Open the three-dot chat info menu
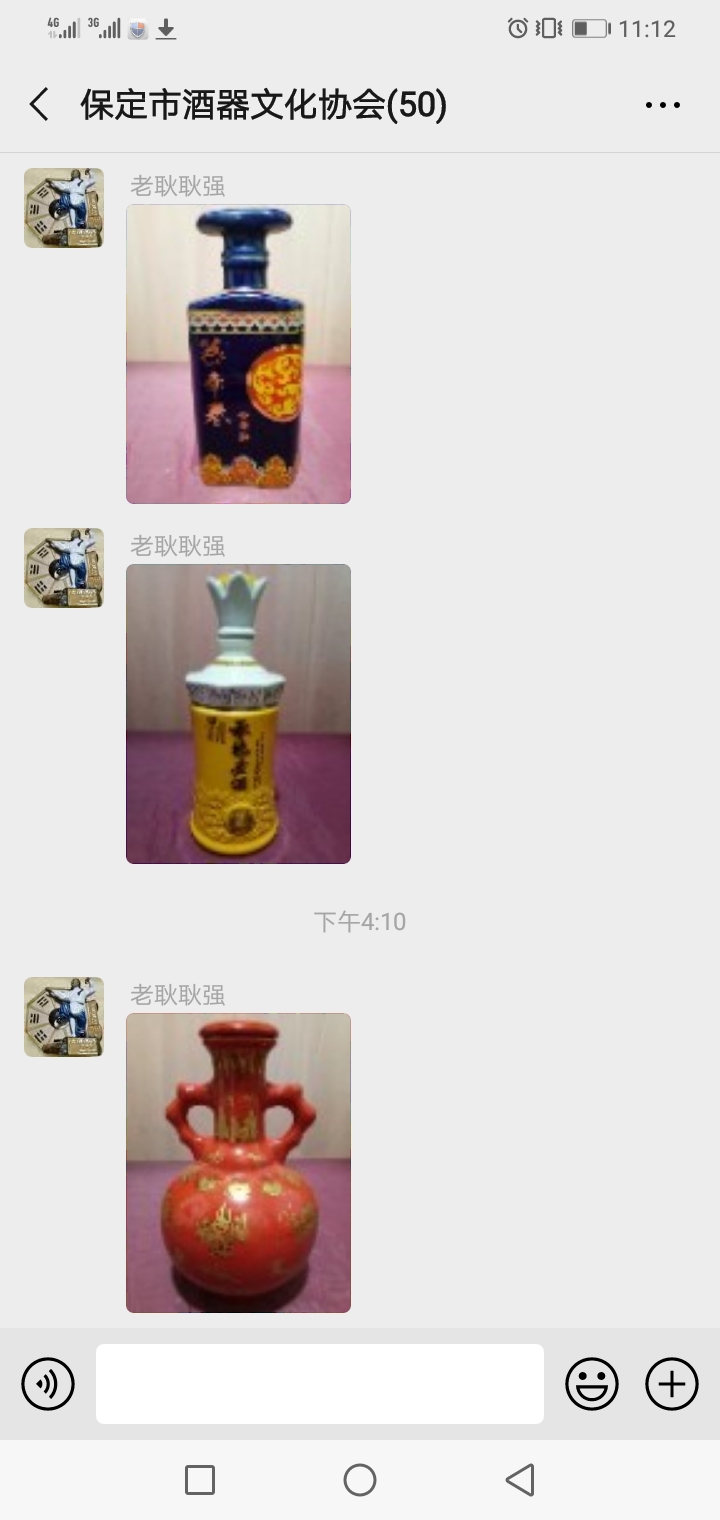The image size is (720, 1520). pyautogui.click(x=662, y=105)
